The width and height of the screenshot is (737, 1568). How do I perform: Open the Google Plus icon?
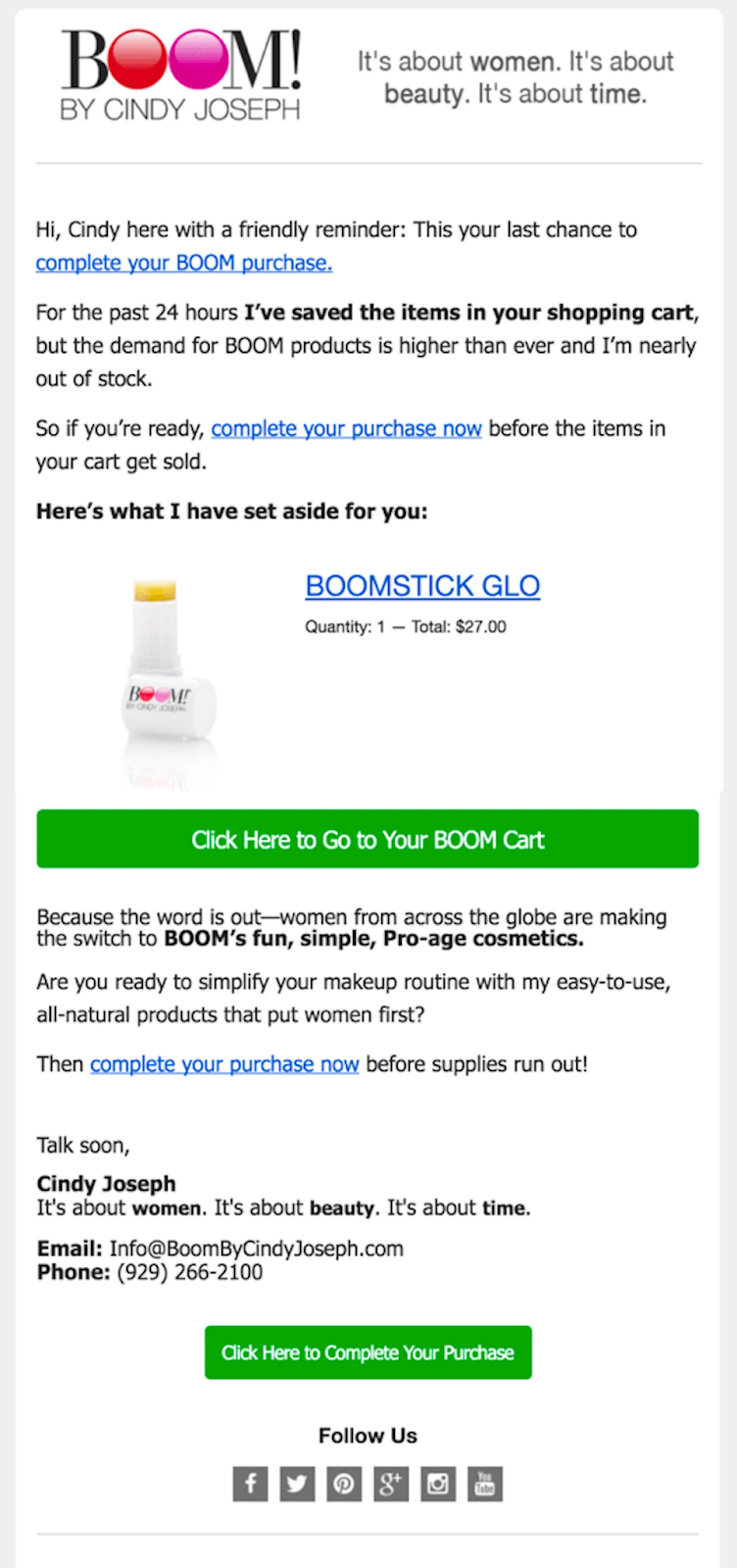coord(391,1484)
